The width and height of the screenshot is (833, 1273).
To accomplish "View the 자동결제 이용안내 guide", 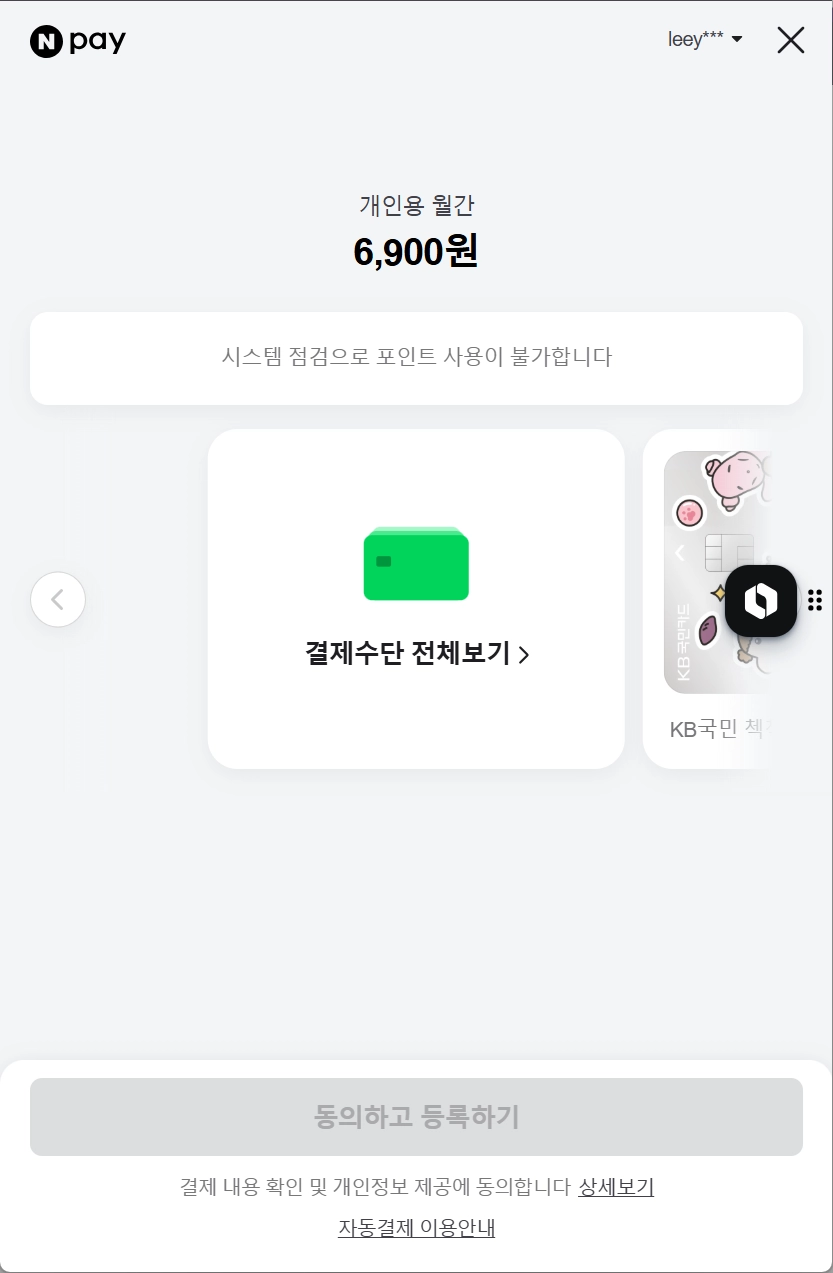I will click(x=416, y=1227).
